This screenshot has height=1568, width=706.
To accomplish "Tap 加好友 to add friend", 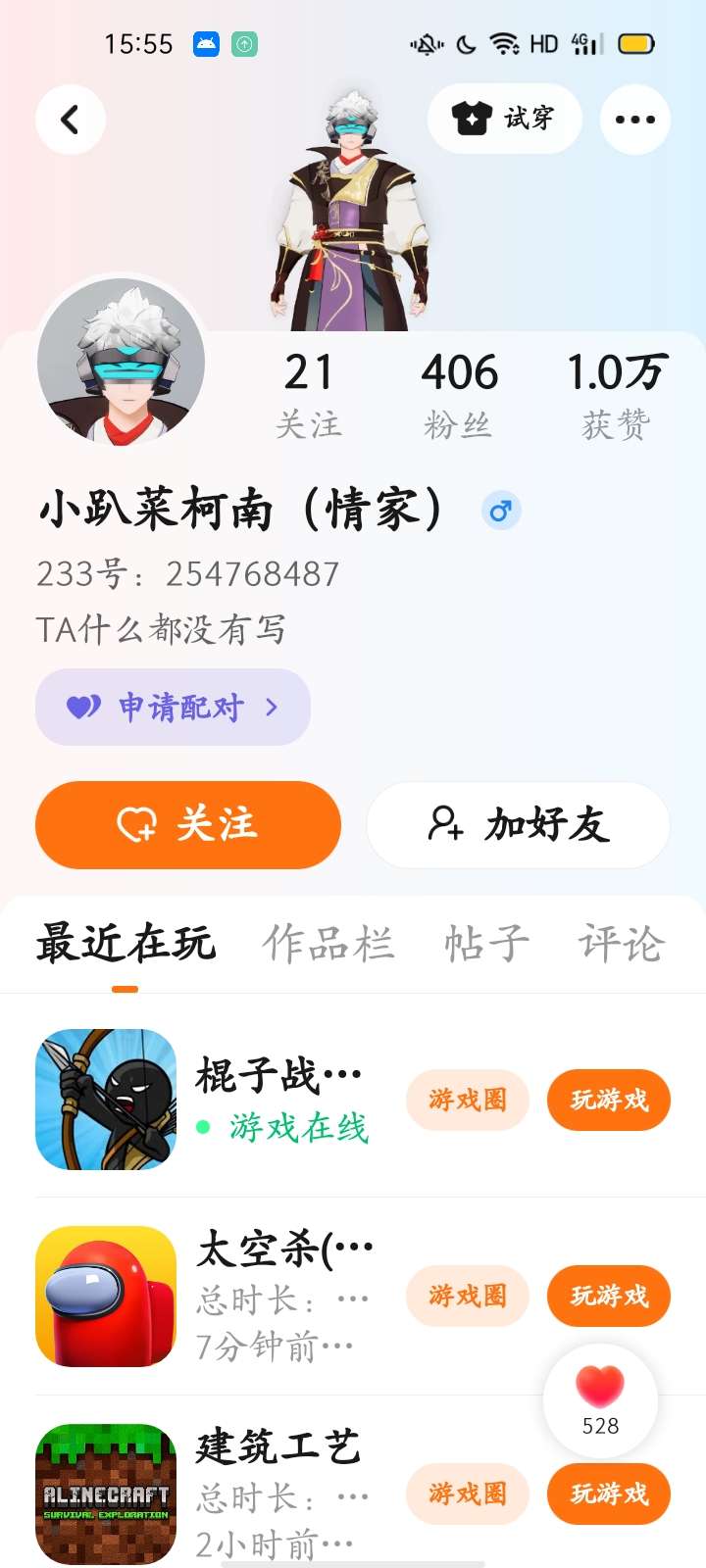I will (x=518, y=824).
